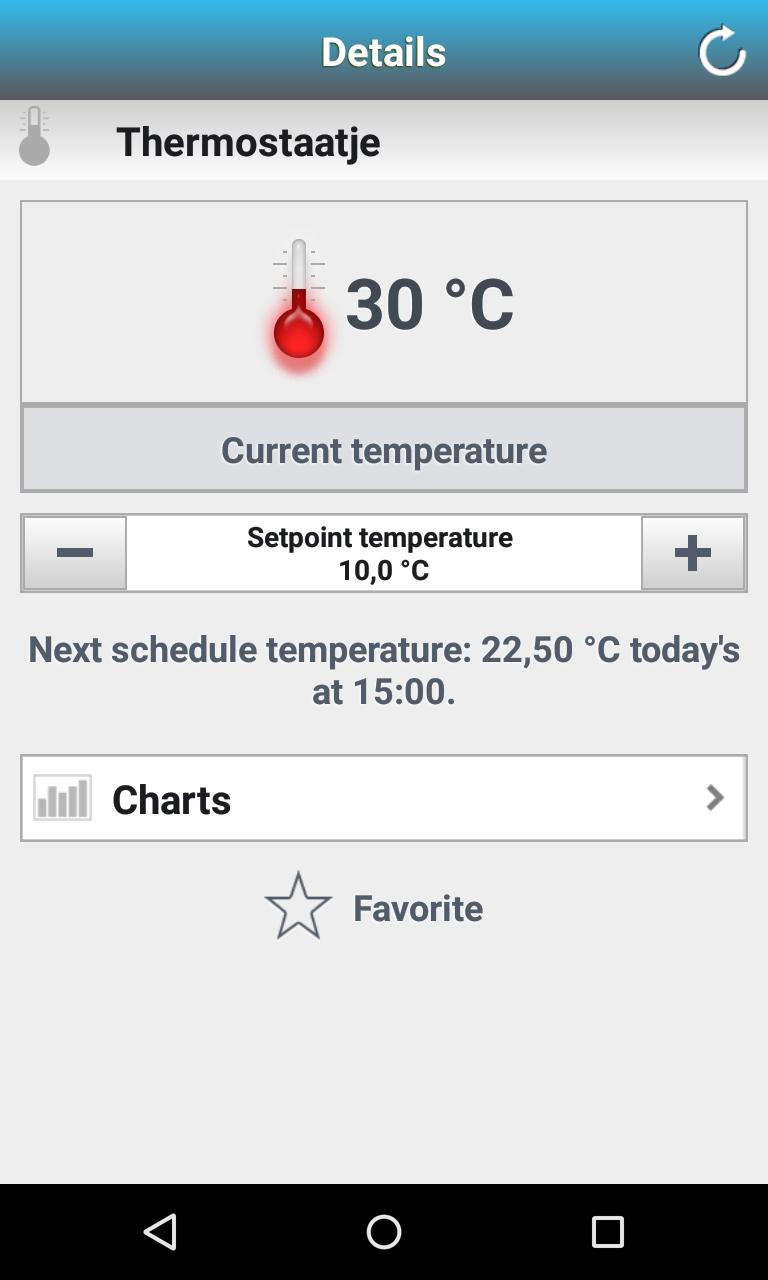Refresh the thermostat details
This screenshot has height=1280, width=768.
[722, 51]
